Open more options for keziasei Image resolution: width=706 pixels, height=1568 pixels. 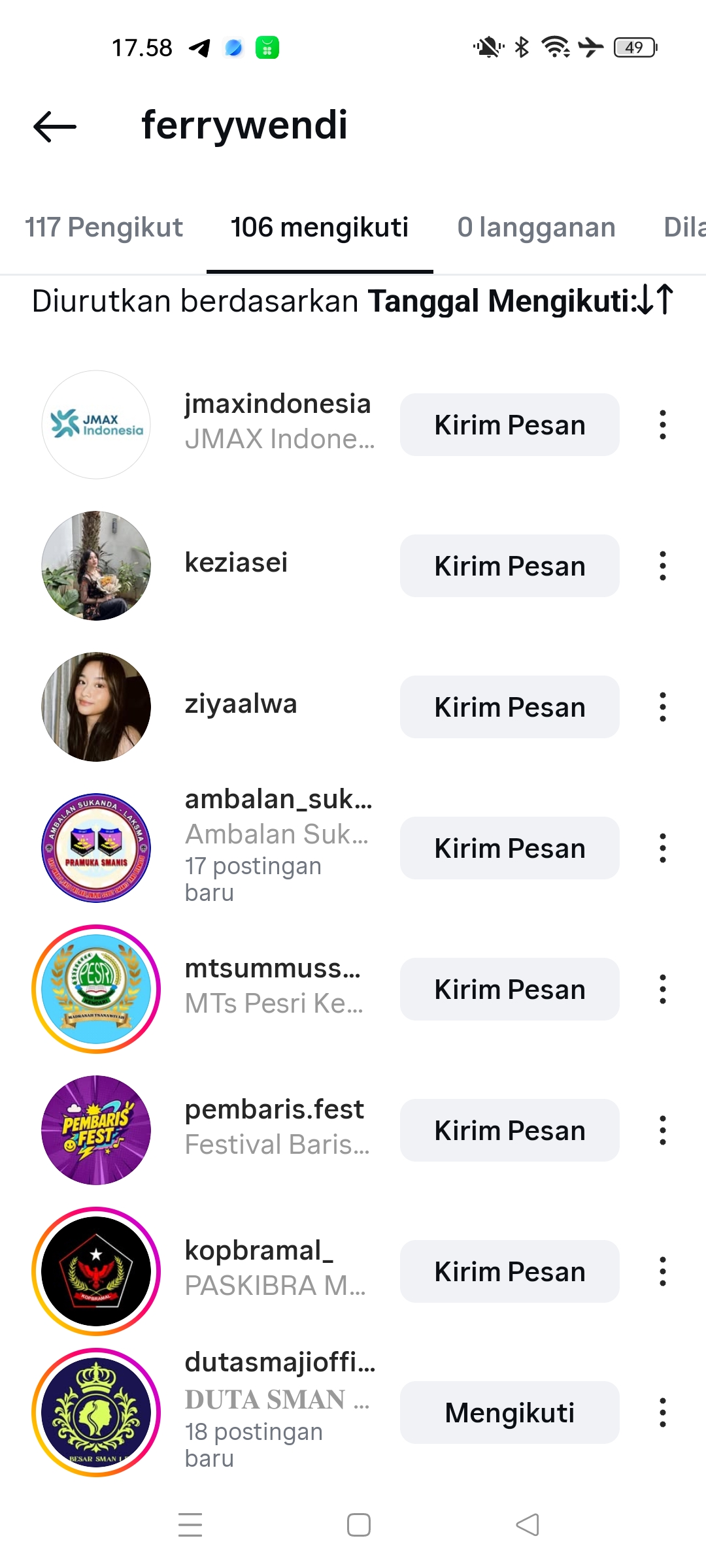pos(662,566)
